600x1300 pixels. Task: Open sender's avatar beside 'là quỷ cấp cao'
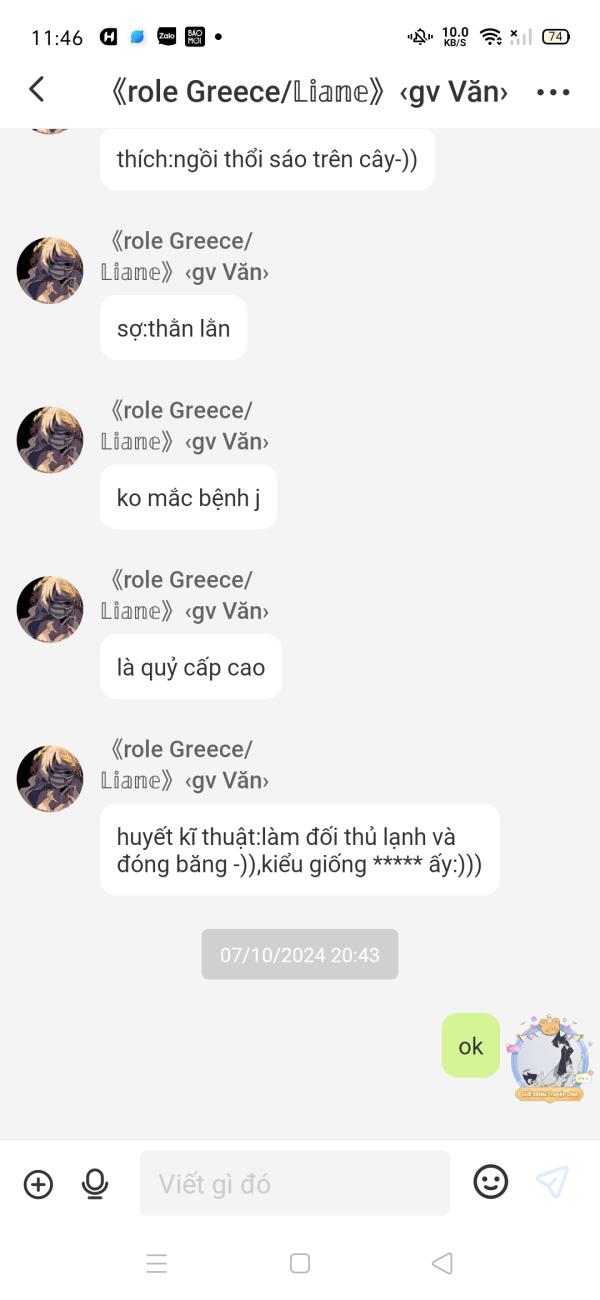pyautogui.click(x=50, y=609)
